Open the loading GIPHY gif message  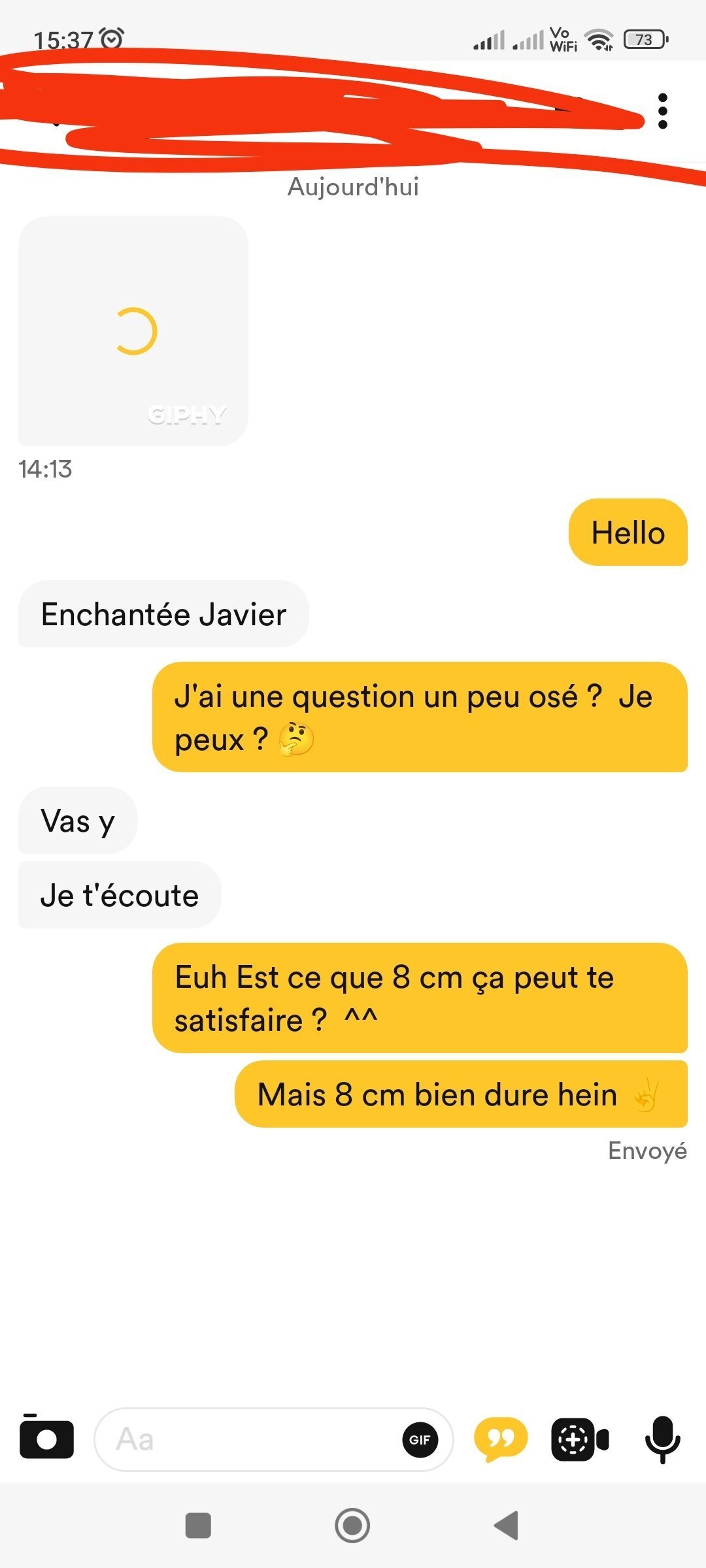pos(133,331)
